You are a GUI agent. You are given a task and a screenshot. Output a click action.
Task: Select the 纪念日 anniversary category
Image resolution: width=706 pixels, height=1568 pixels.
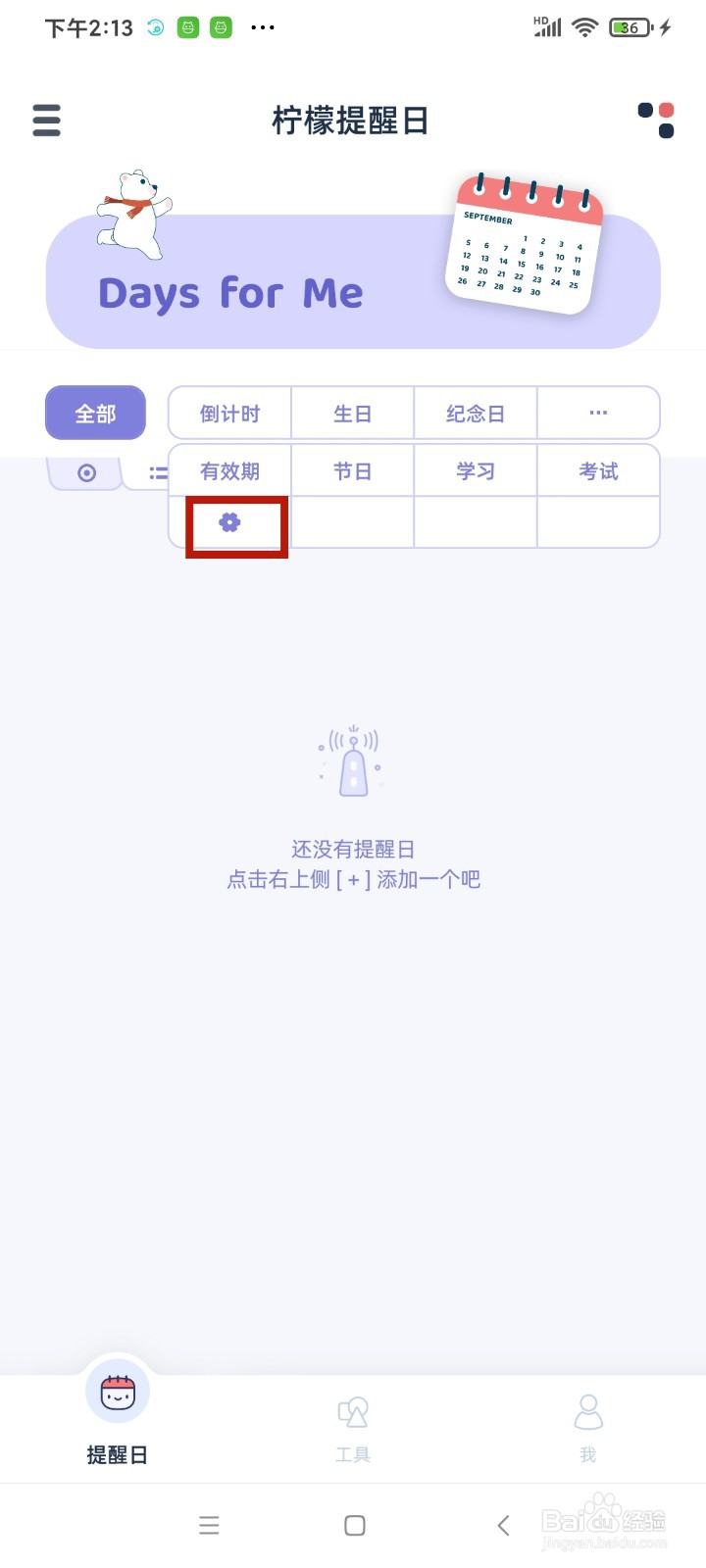click(x=476, y=413)
